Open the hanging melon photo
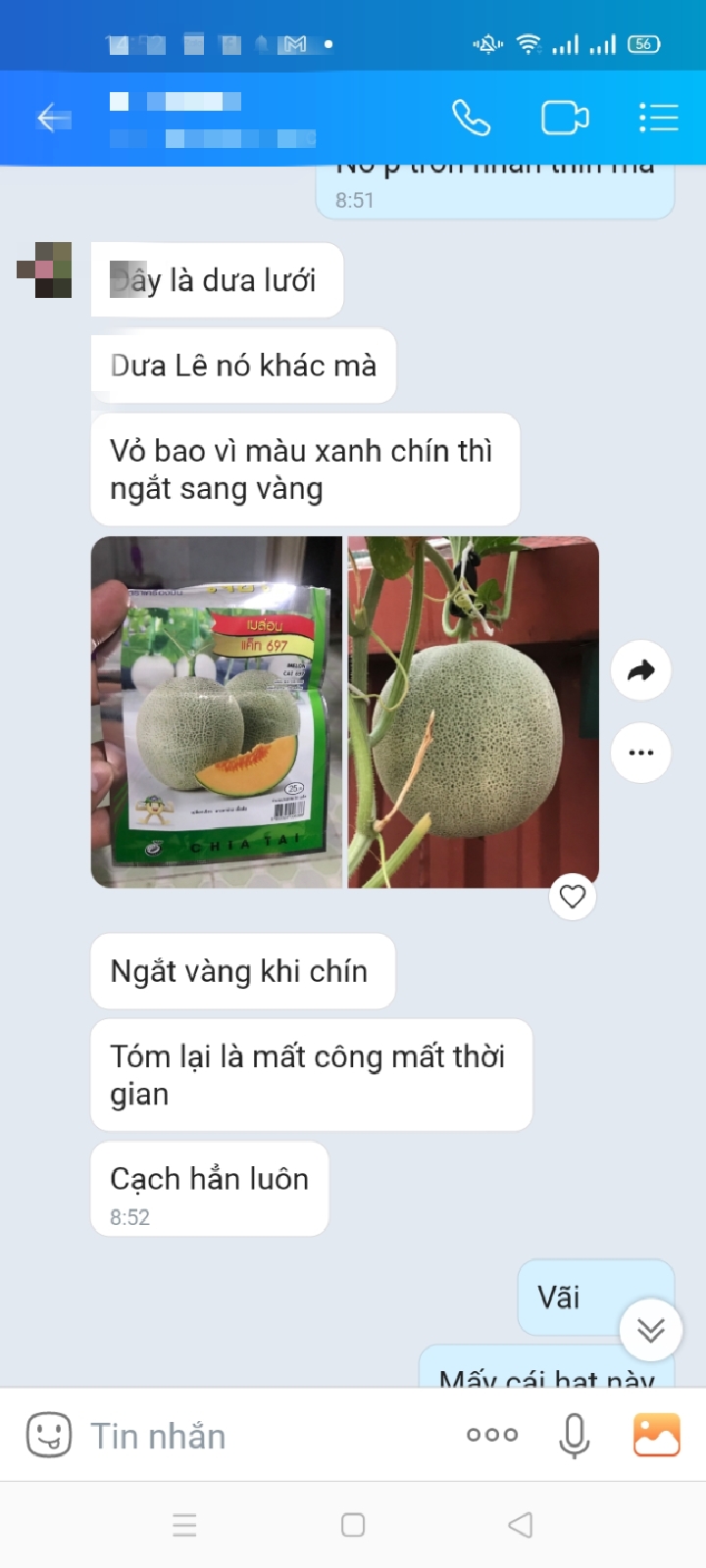 pyautogui.click(x=473, y=712)
